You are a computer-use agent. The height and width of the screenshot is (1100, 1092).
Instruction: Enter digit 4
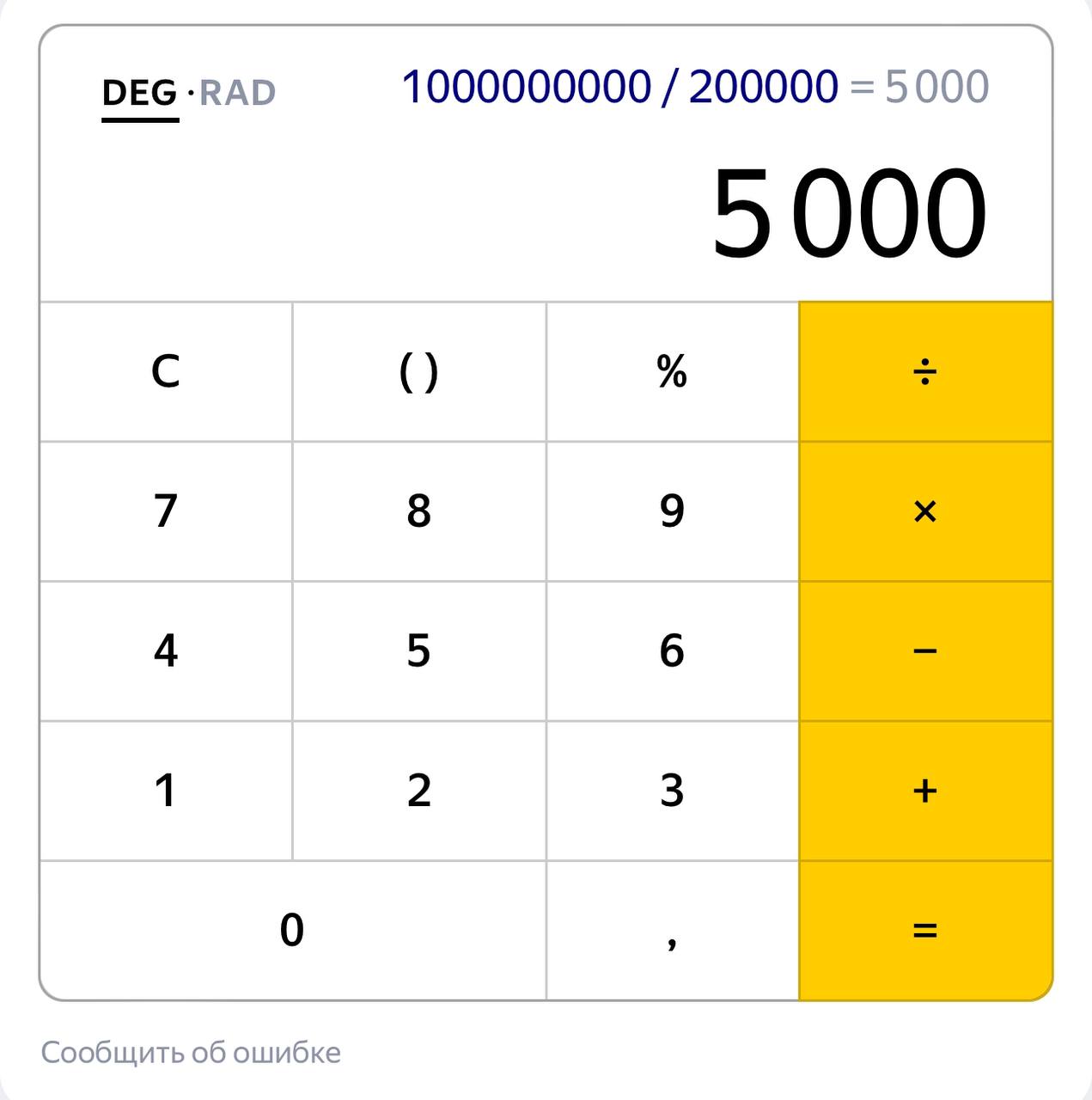coord(166,651)
